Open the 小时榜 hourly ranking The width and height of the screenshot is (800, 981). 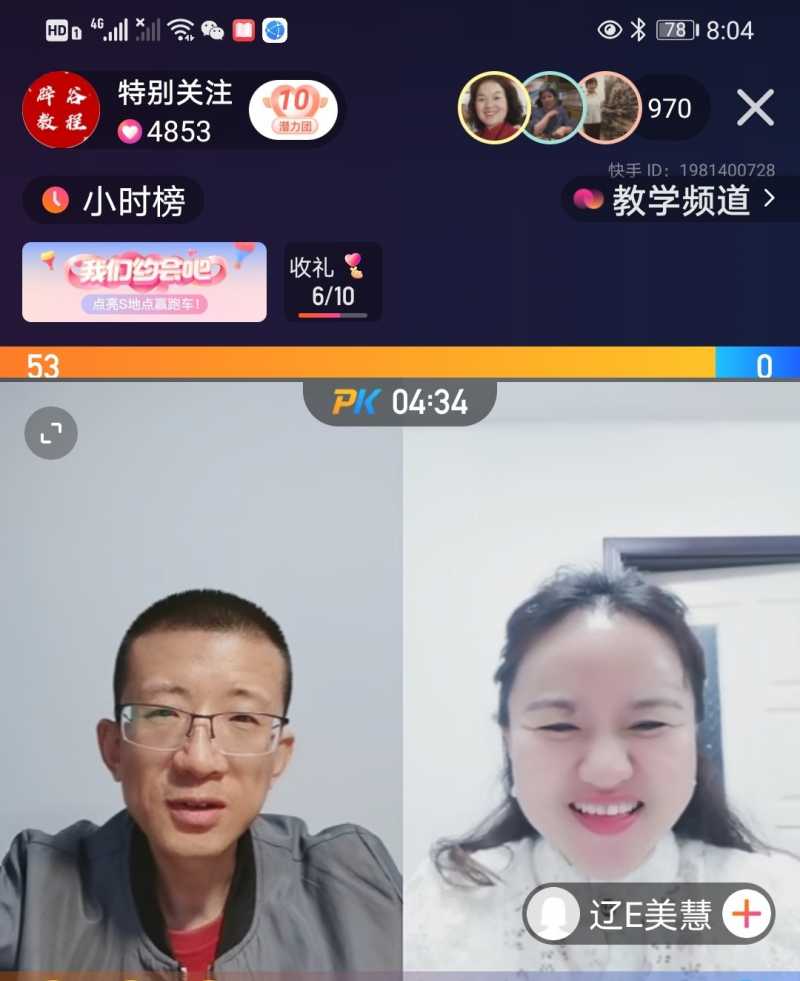(x=114, y=201)
